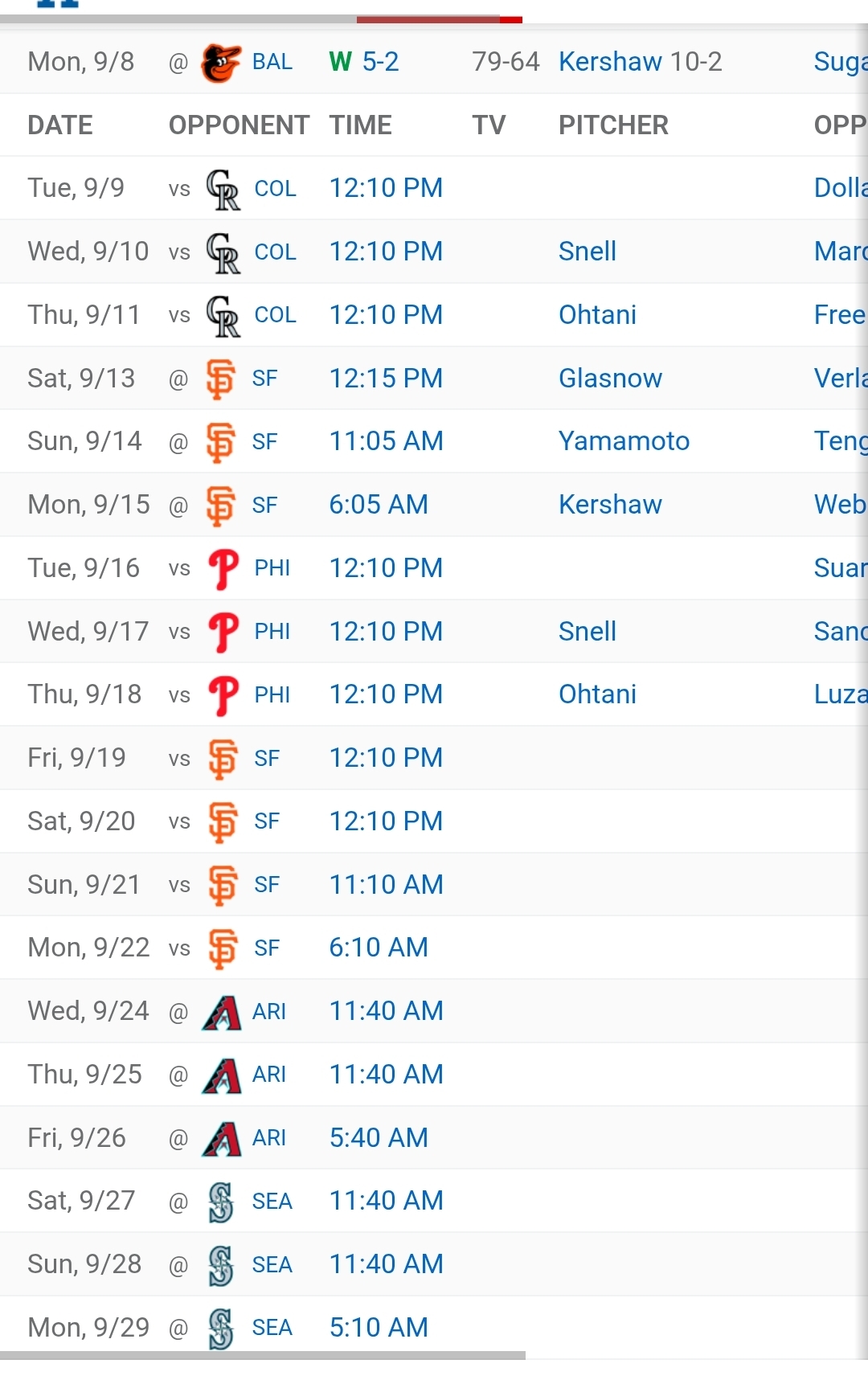View Glasnow's player page
This screenshot has width=868, height=1376.
point(610,379)
